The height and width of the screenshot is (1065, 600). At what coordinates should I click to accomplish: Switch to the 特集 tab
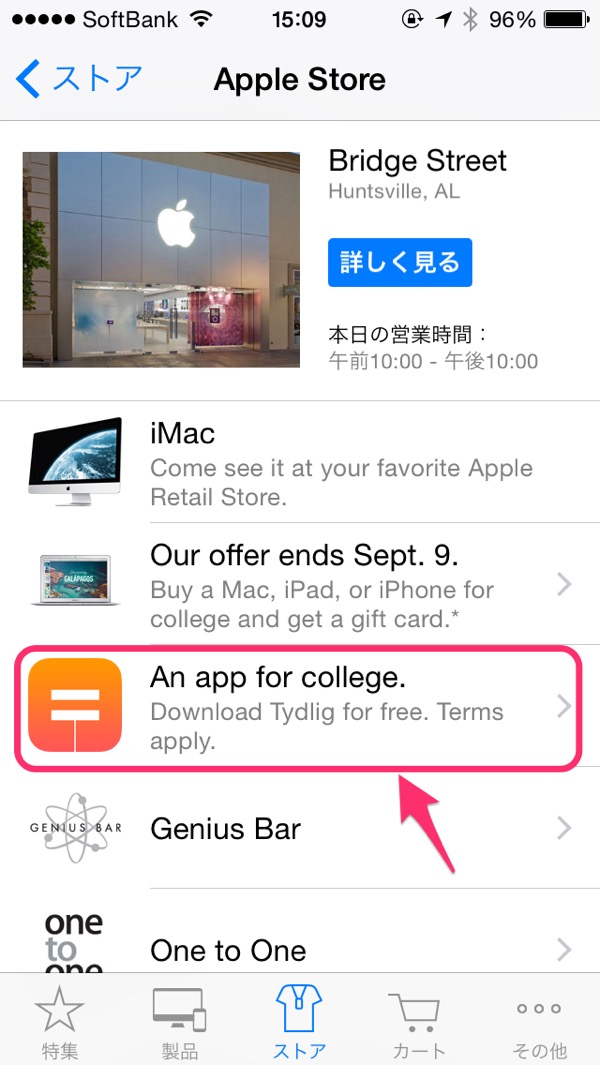click(x=60, y=1022)
